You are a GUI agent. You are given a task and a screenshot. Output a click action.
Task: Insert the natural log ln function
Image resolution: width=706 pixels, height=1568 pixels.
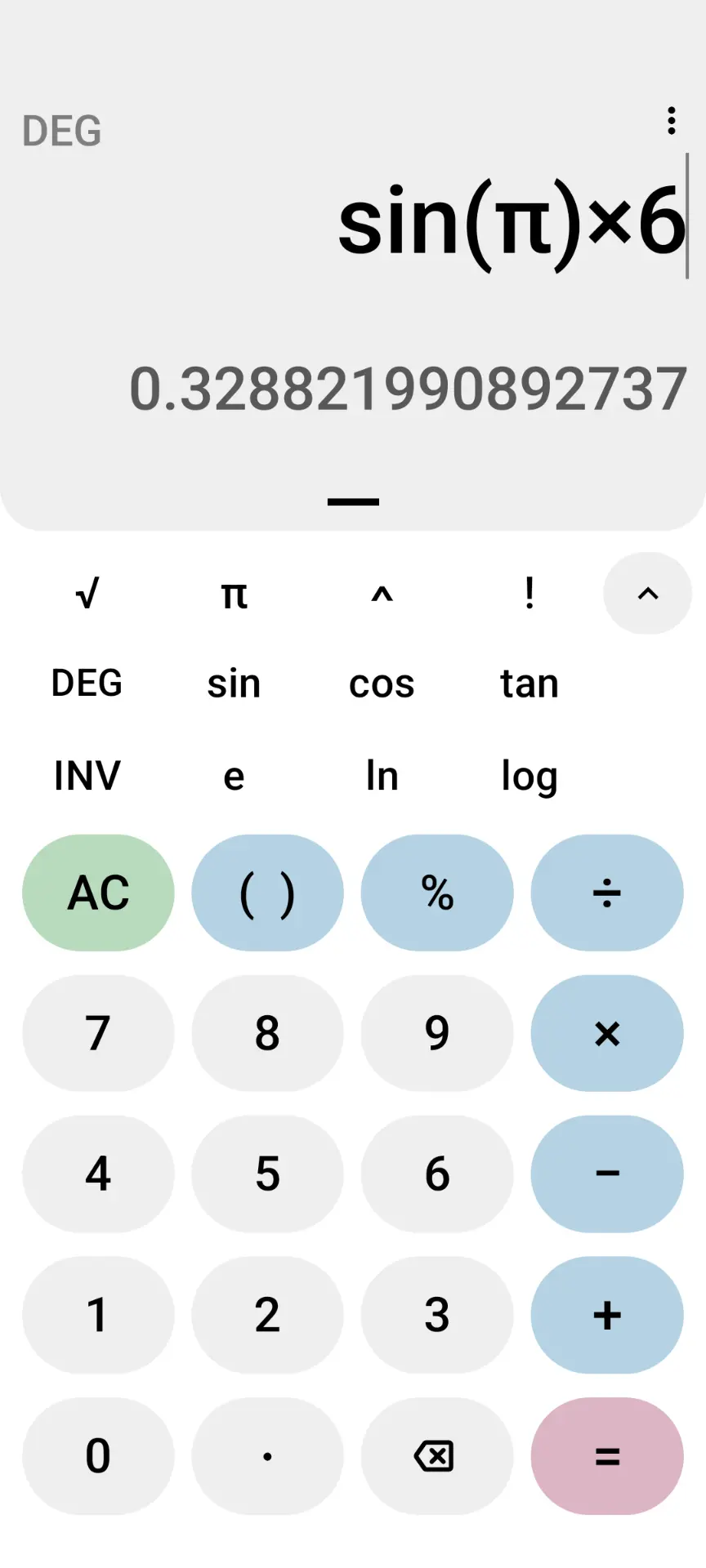coord(382,775)
